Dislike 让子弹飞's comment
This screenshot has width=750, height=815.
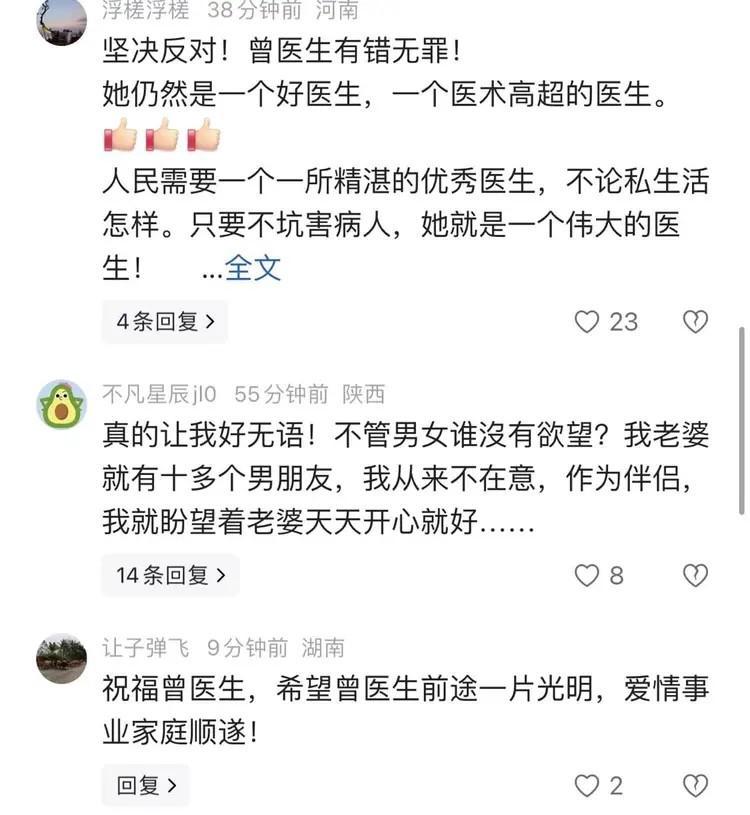695,785
